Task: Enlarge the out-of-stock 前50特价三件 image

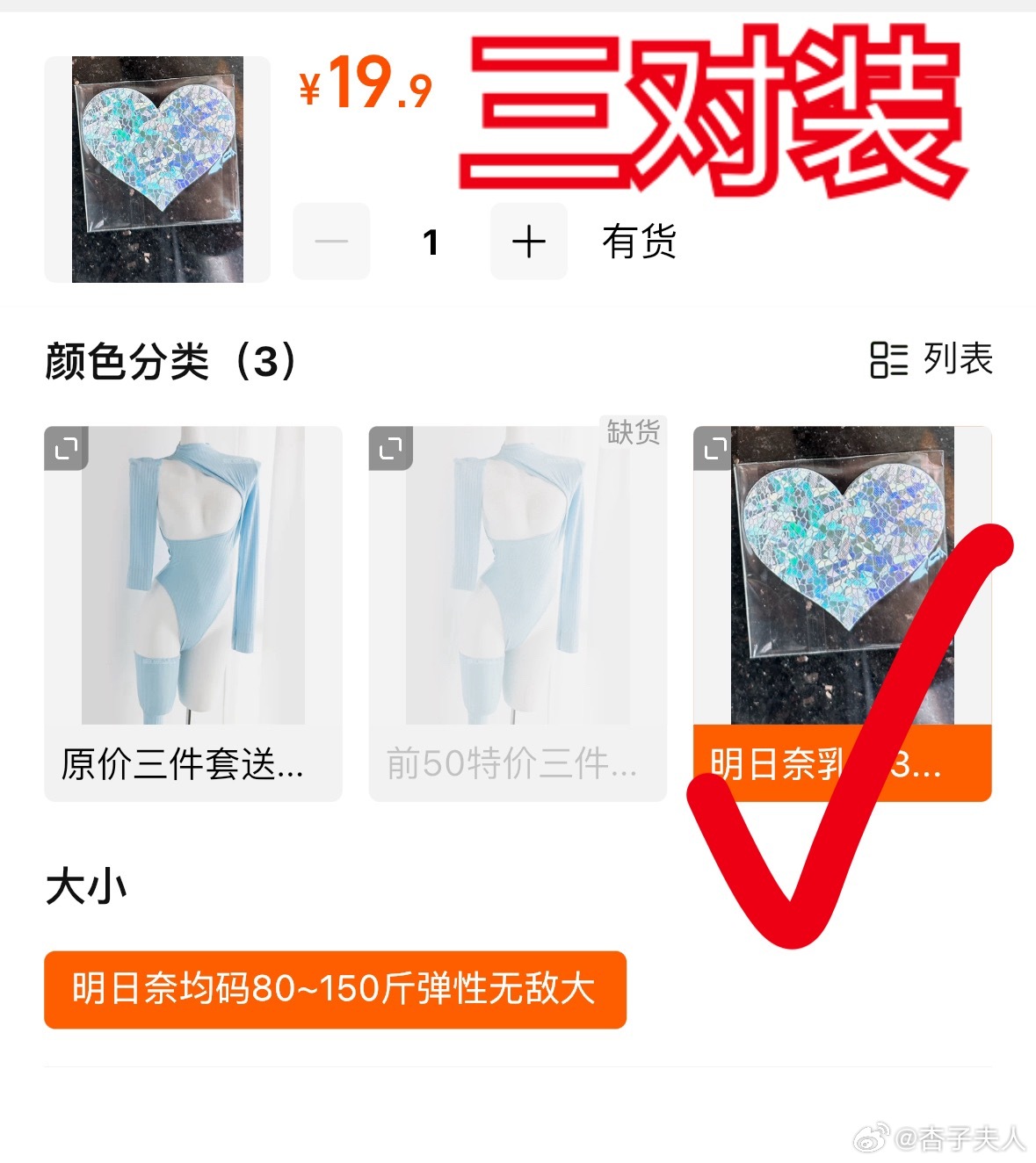Action: (x=391, y=449)
